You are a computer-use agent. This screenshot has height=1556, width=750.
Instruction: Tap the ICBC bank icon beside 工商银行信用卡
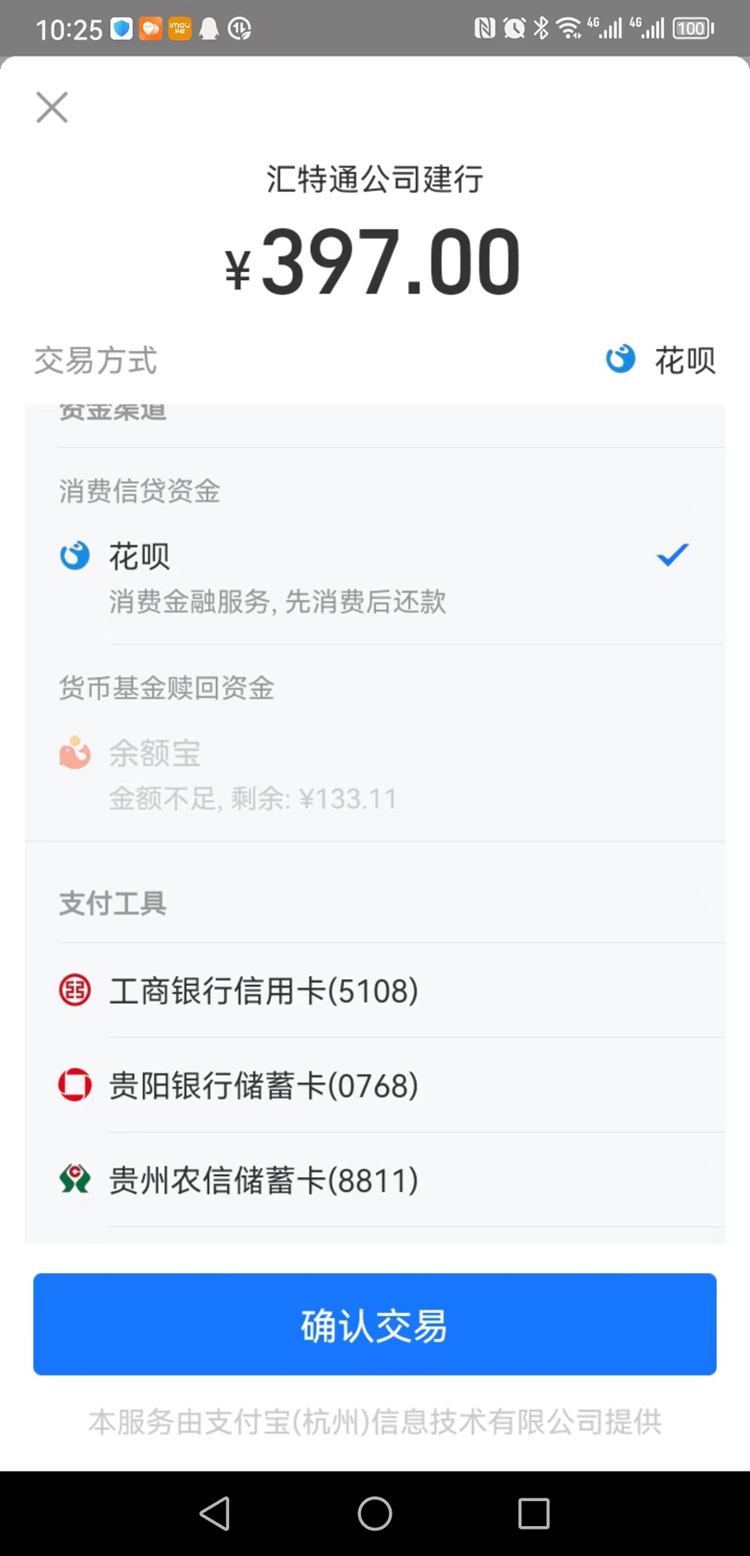coord(74,990)
